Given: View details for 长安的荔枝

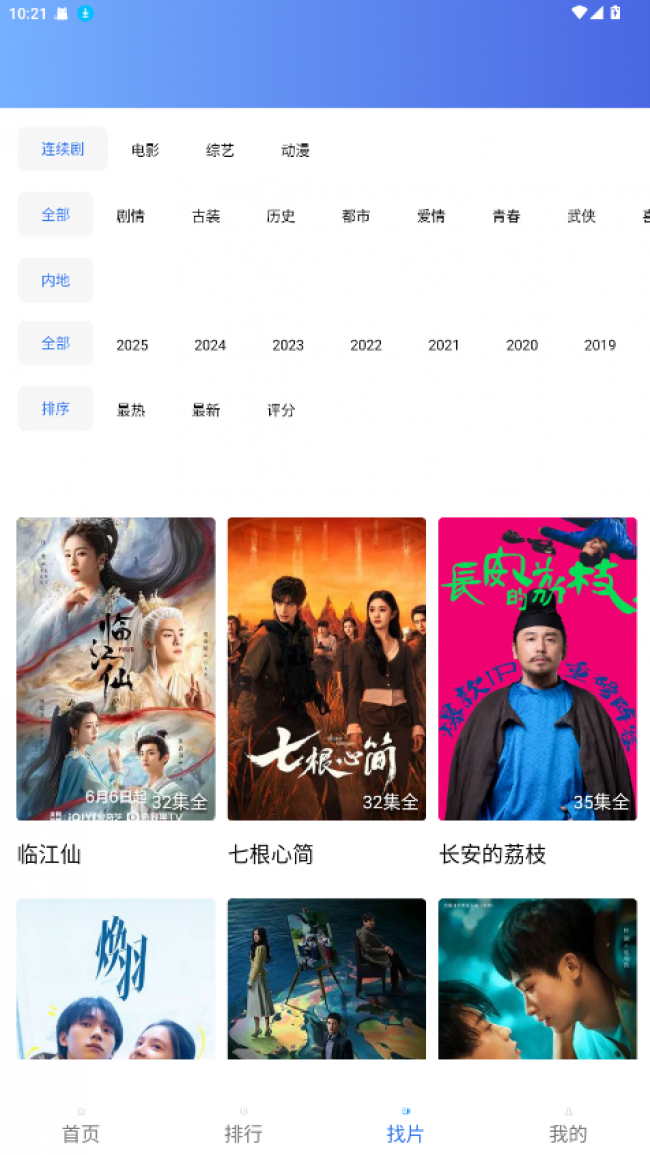Looking at the screenshot, I should click(x=537, y=668).
